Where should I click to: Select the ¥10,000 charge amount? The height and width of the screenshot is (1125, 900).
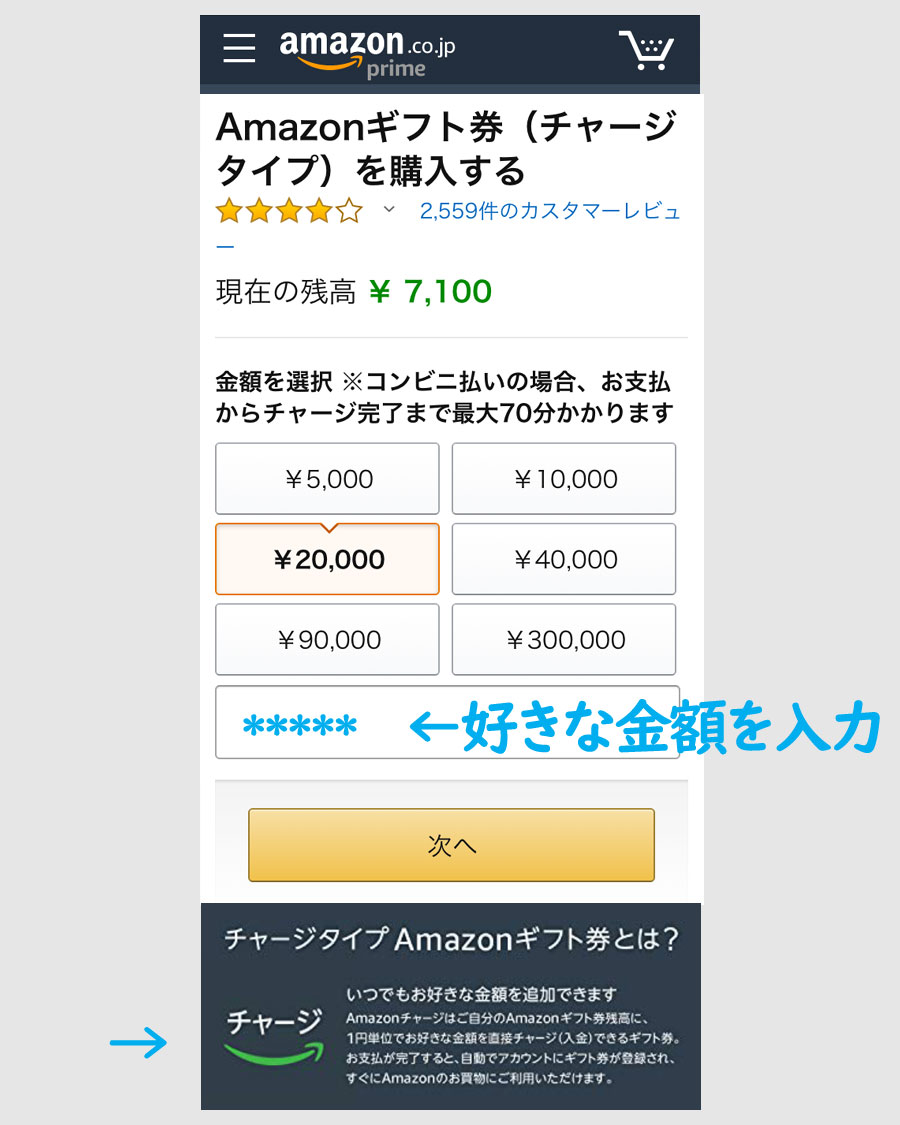pyautogui.click(x=563, y=478)
